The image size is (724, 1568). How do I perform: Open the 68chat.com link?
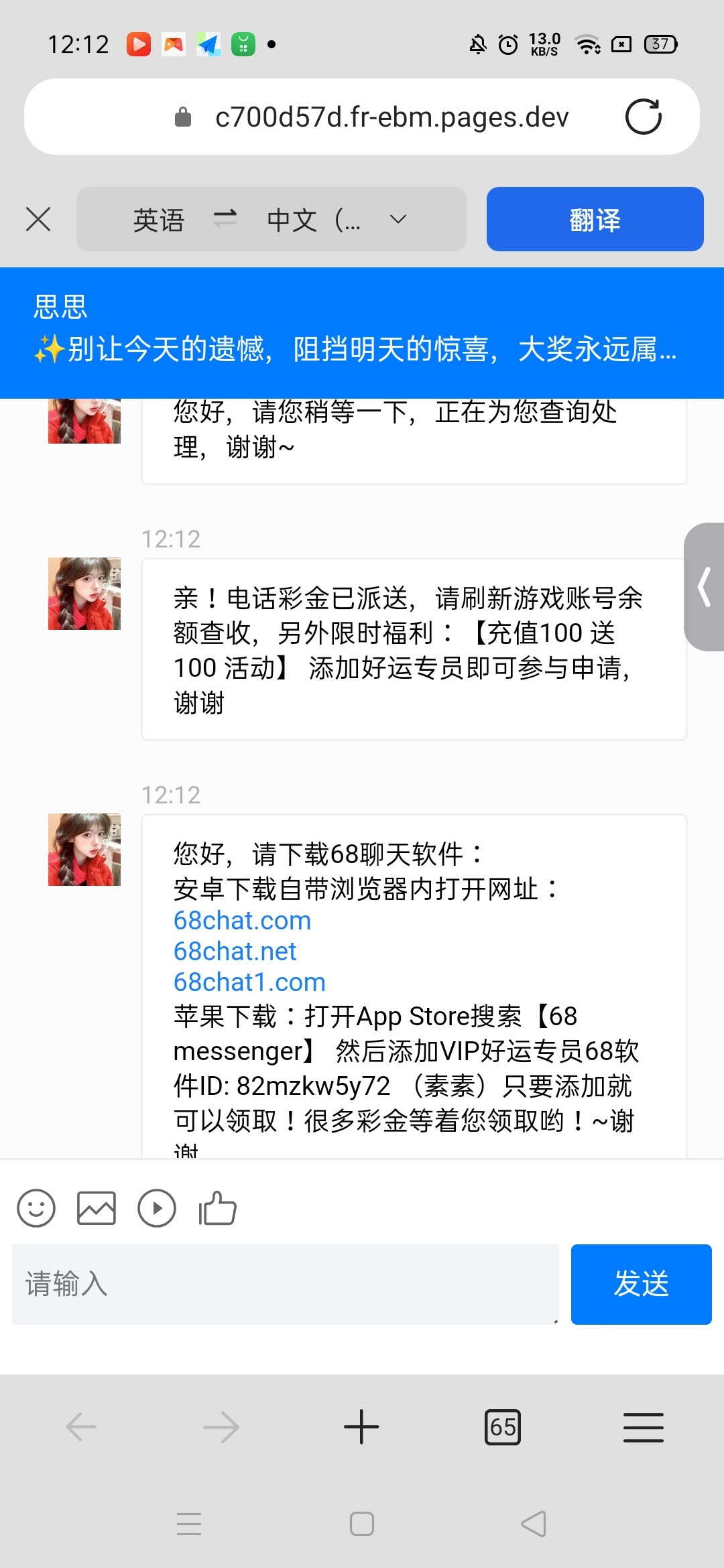[242, 921]
